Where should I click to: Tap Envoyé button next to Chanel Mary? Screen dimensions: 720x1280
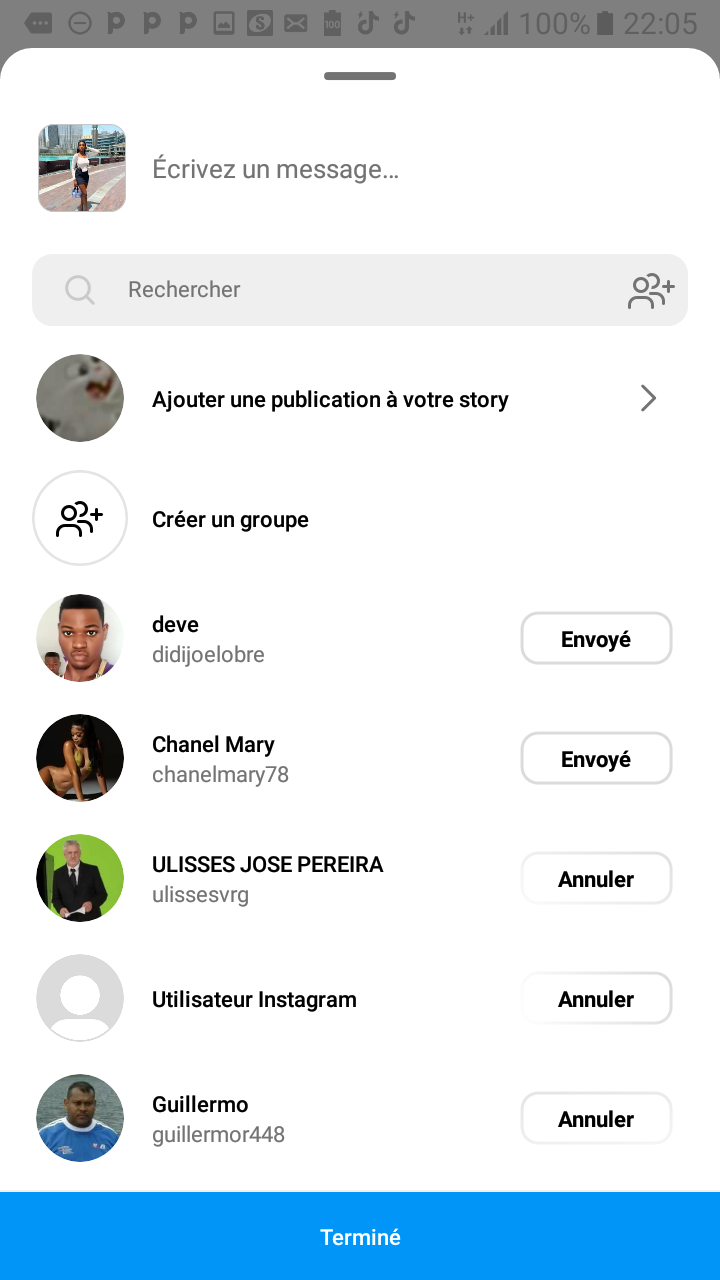[x=596, y=759]
